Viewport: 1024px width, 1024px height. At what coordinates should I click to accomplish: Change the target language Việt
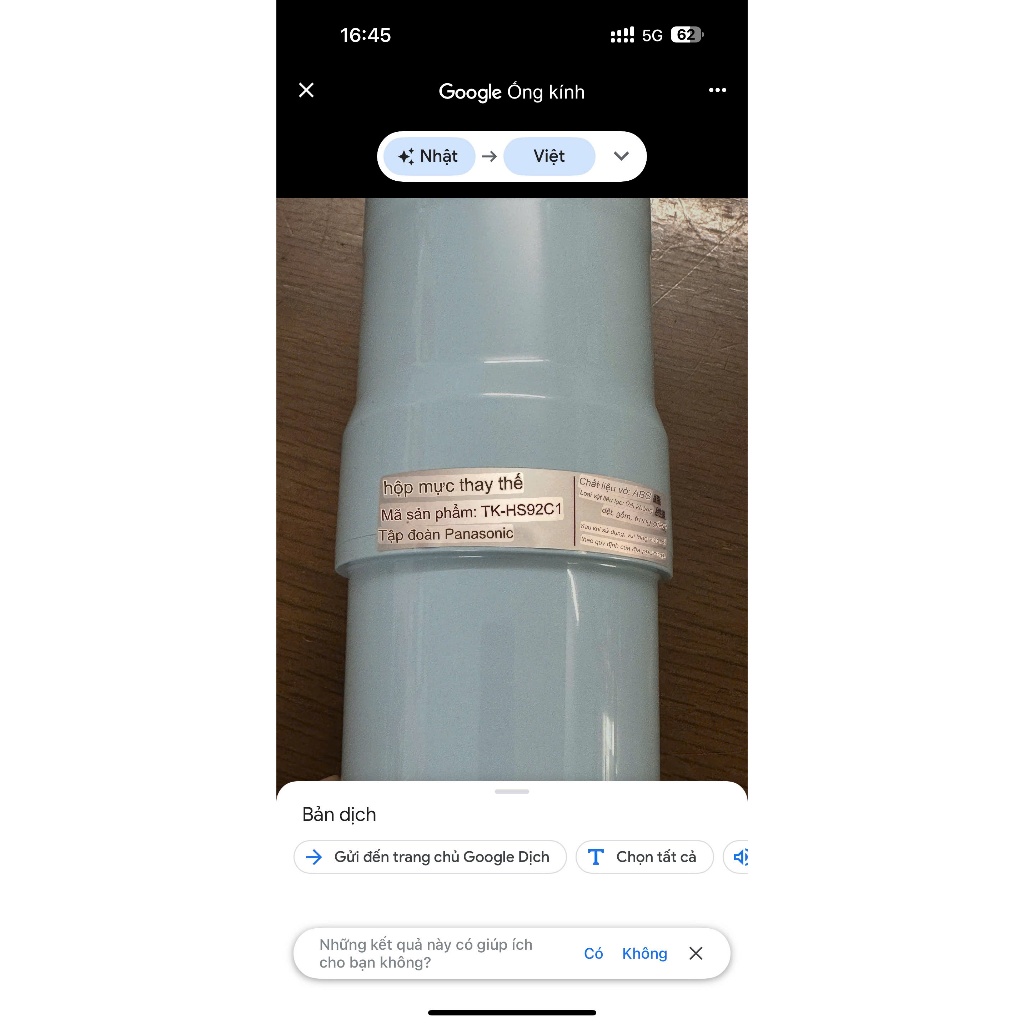click(x=549, y=156)
